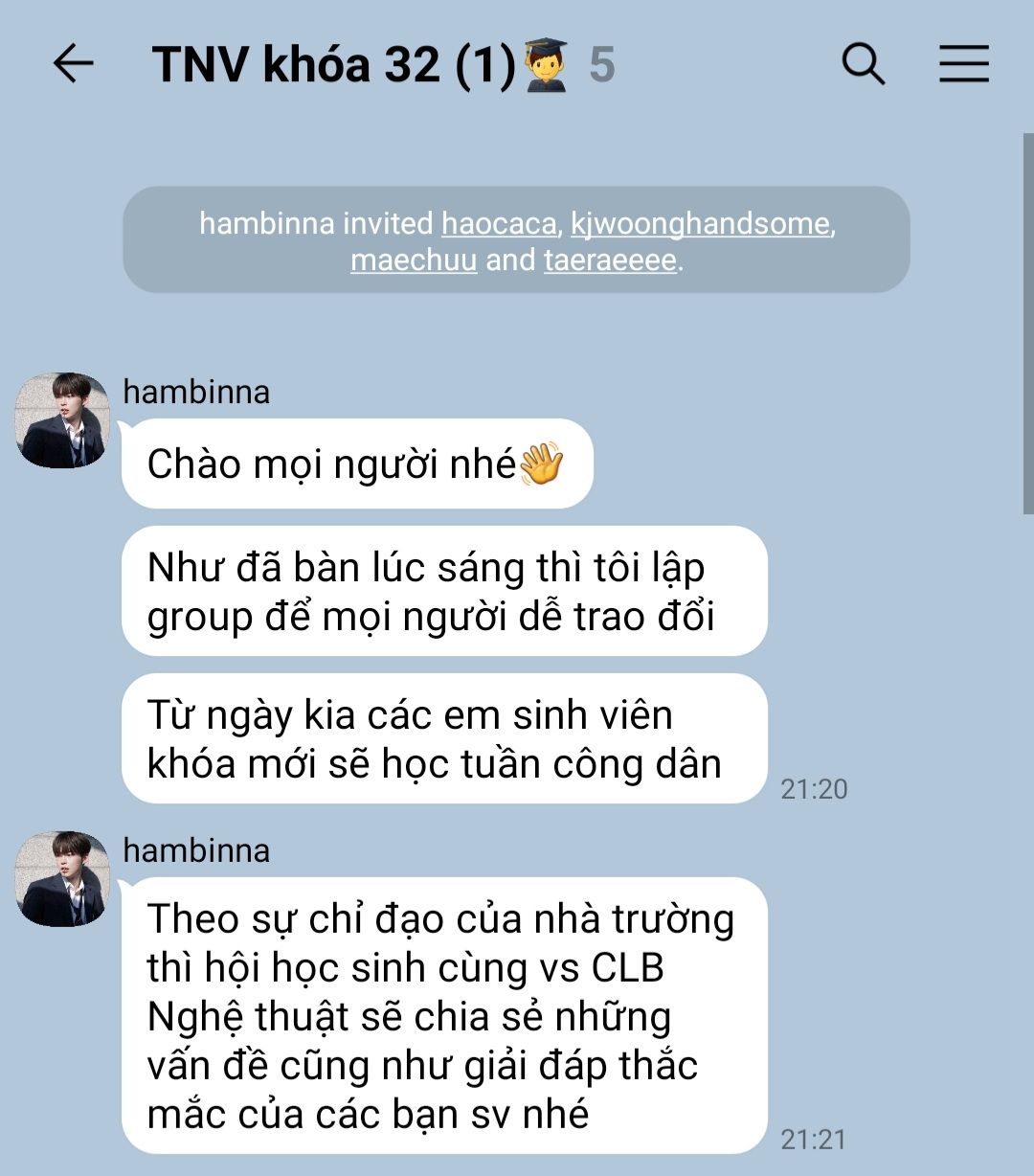Tap hambinna's avatar beside the greeting message

62,420
